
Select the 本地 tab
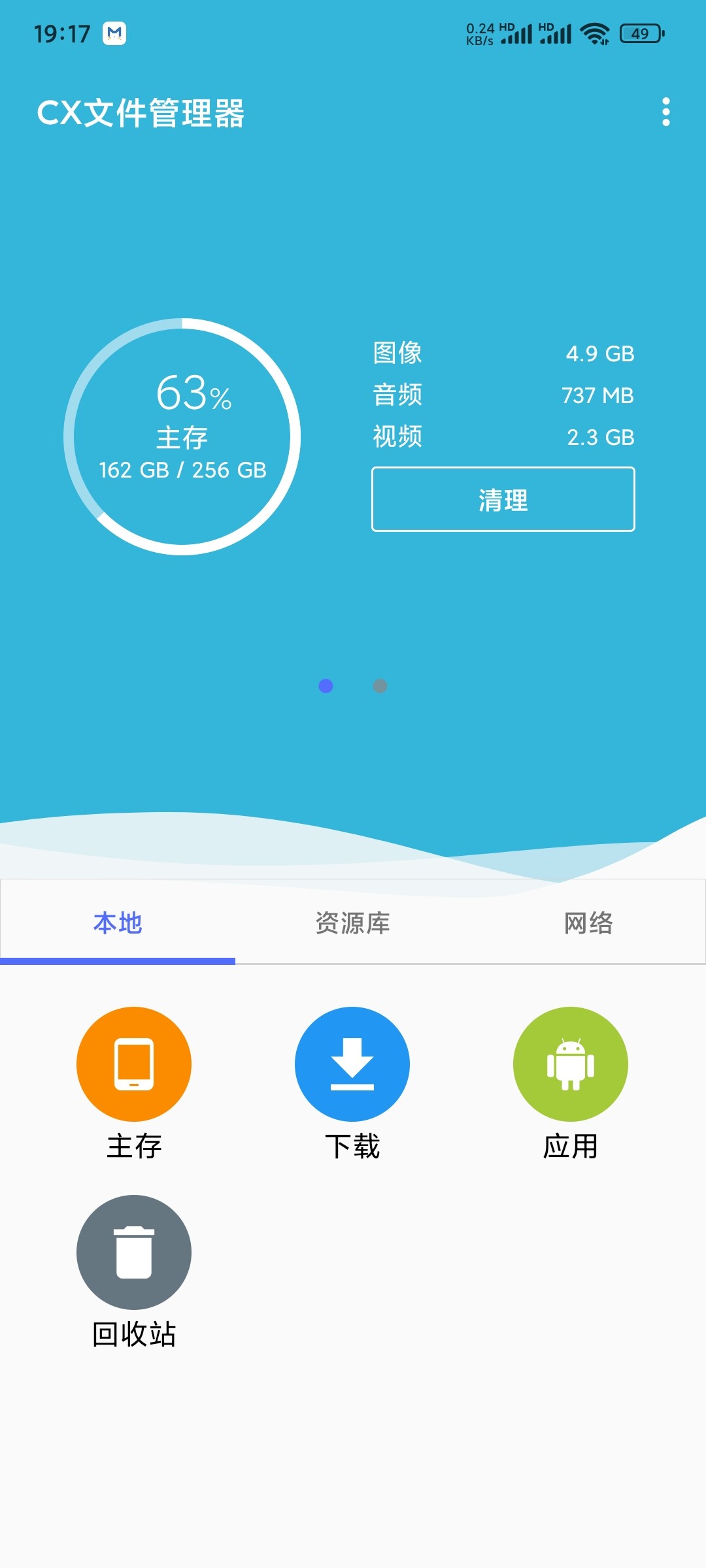(x=118, y=923)
